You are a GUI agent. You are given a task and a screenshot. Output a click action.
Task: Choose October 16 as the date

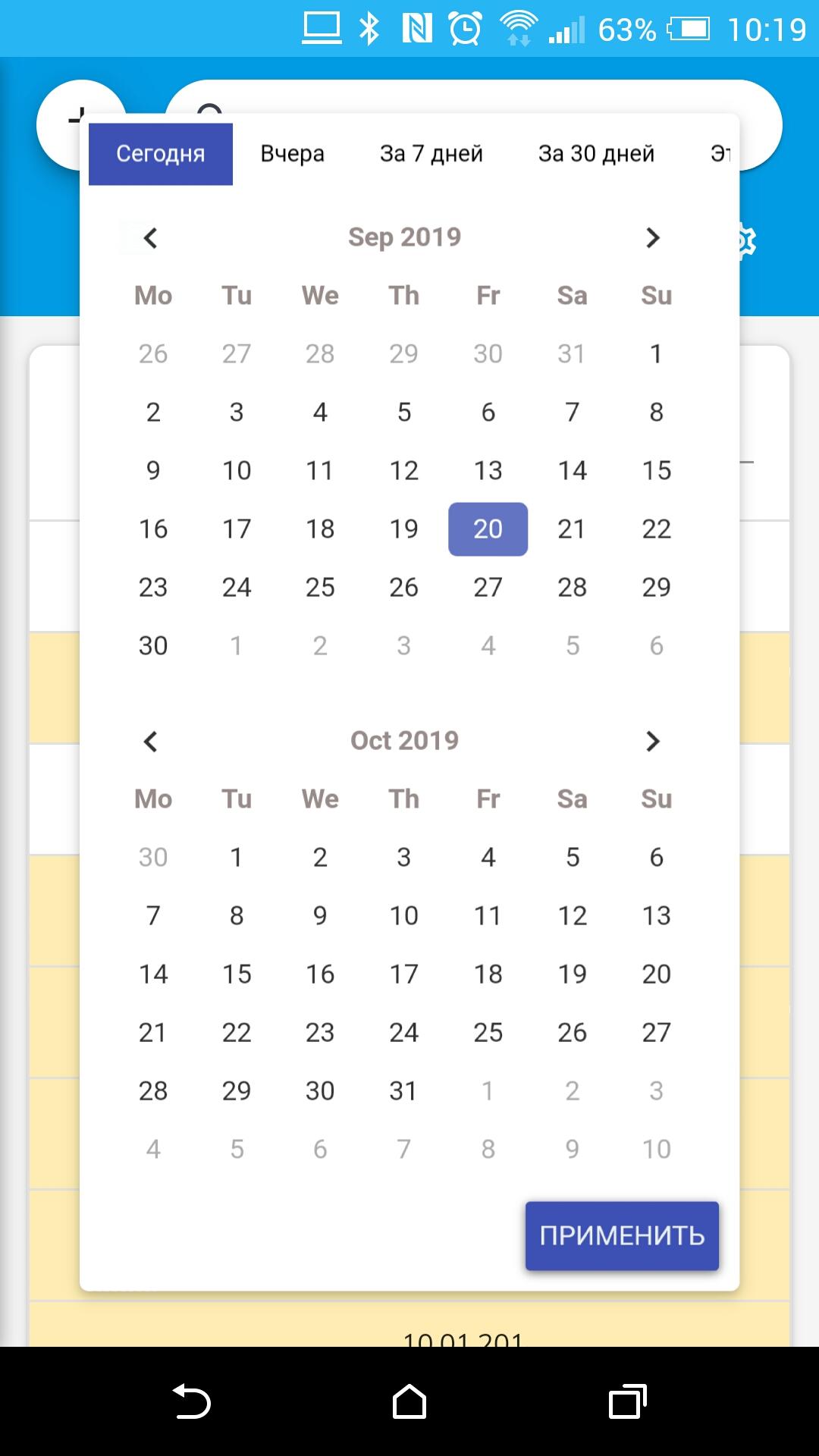(x=320, y=974)
